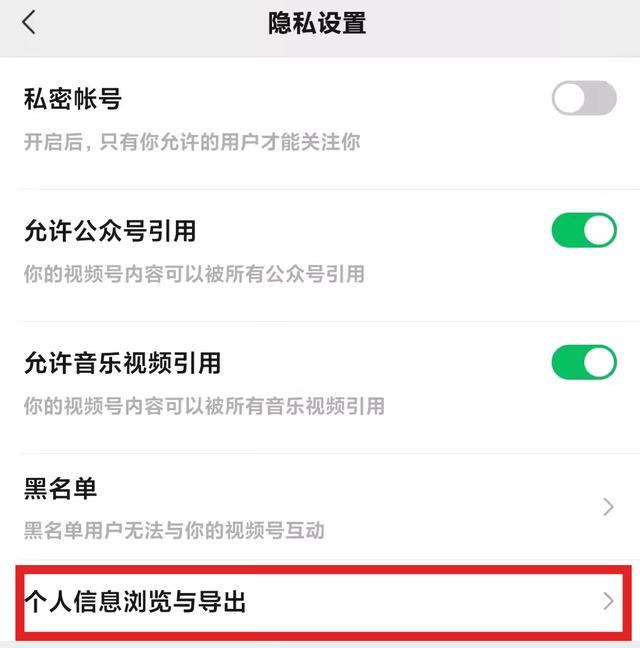Viewport: 640px width, 648px height.
Task: Turn off 允许公众号引用
Action: pyautogui.click(x=584, y=231)
